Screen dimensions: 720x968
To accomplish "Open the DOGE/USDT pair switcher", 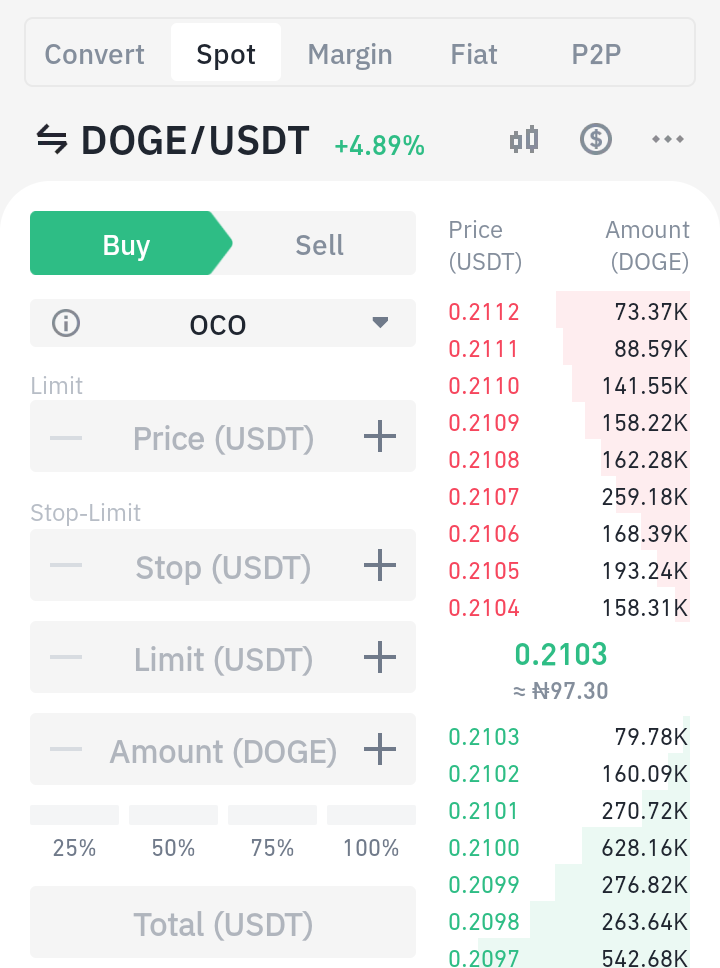I will point(172,141).
